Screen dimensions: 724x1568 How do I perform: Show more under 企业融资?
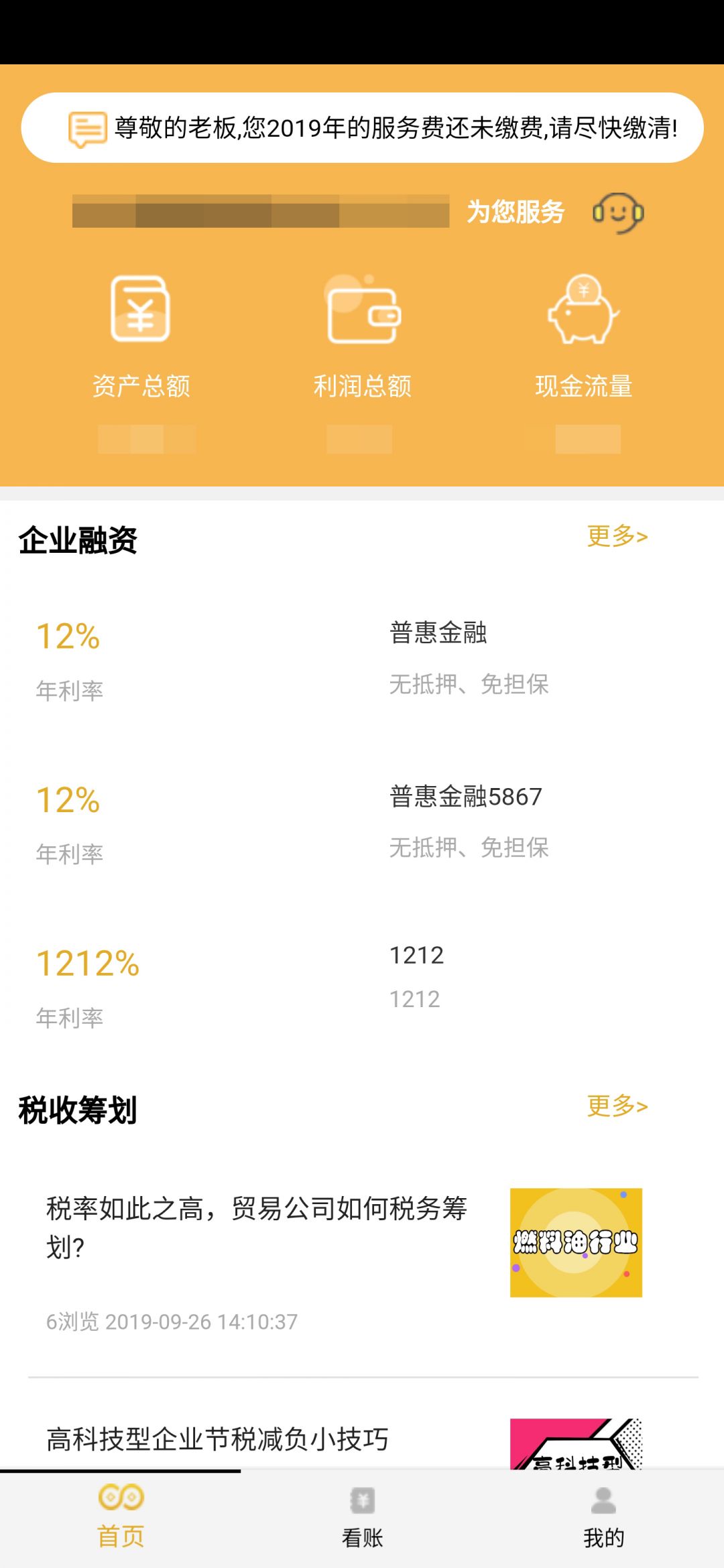point(617,536)
